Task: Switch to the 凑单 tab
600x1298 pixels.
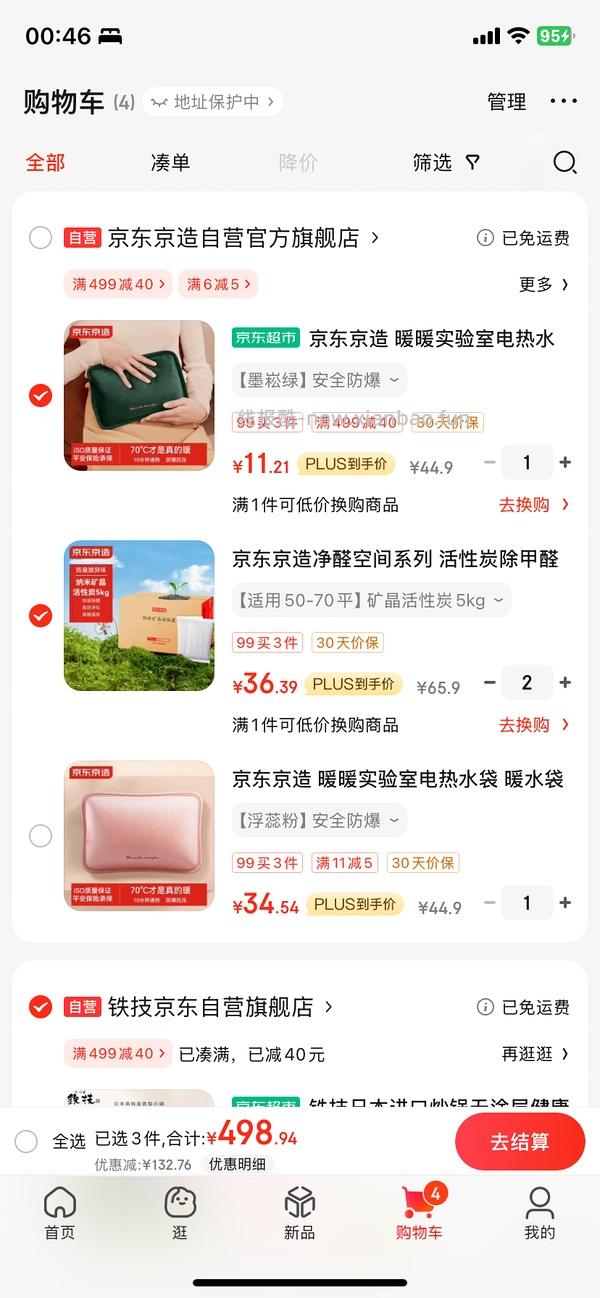Action: click(x=170, y=162)
